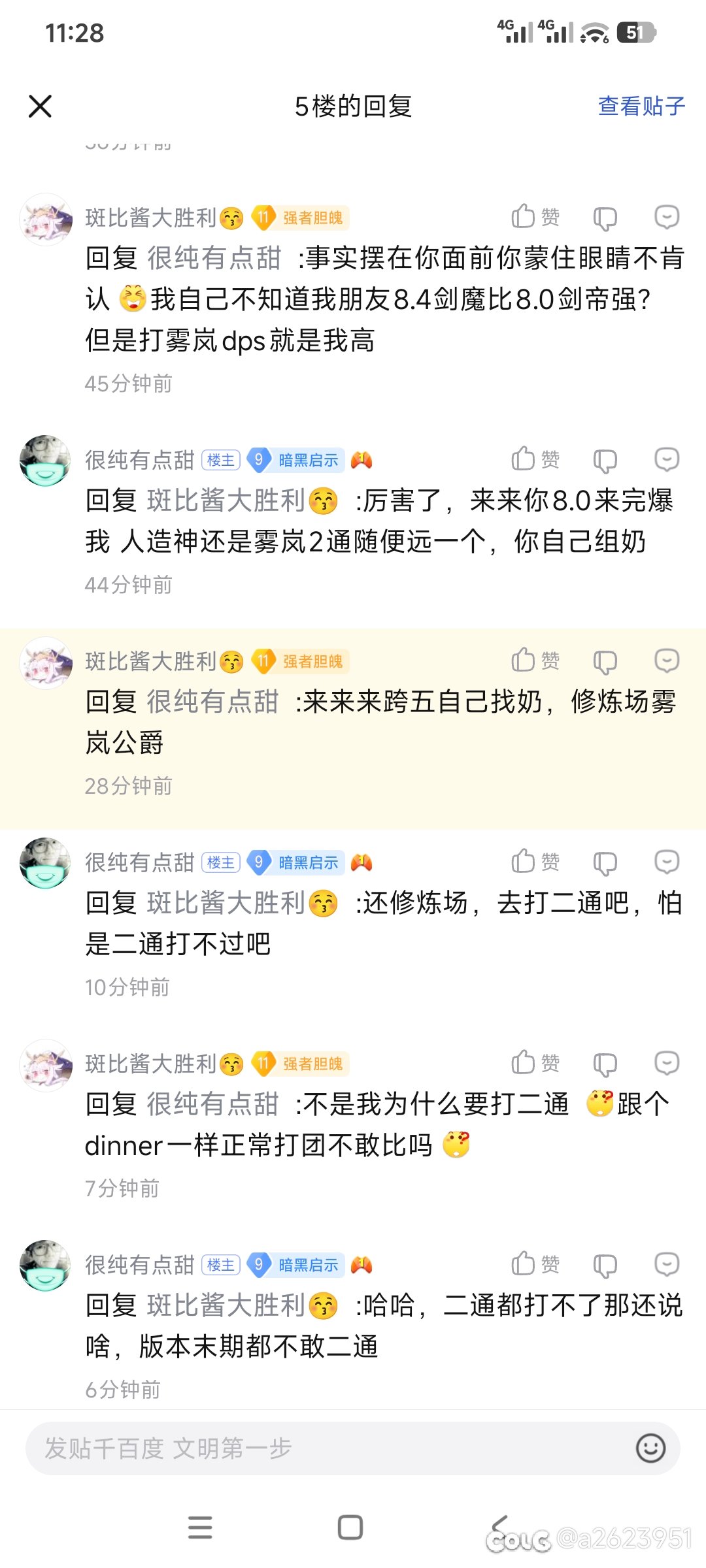
Task: Like the reply posted 10分钟前
Action: tap(535, 862)
